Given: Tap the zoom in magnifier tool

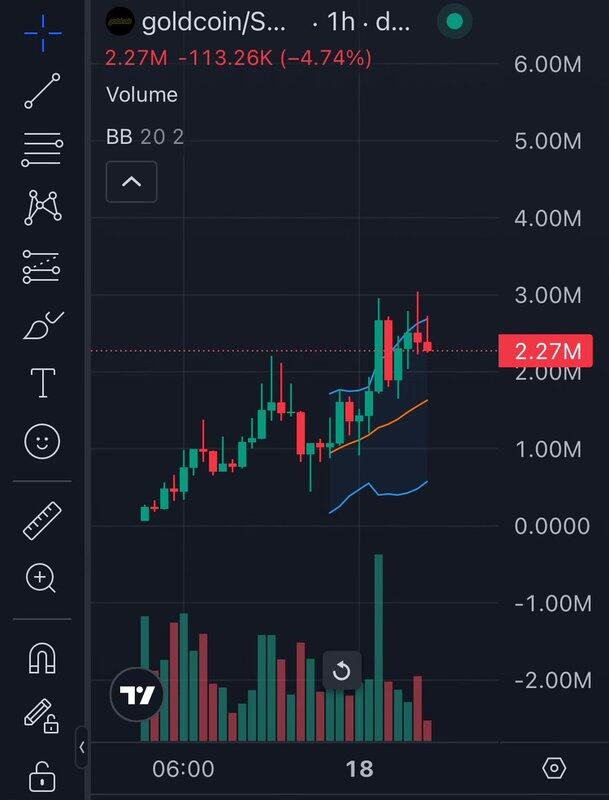Looking at the screenshot, I should point(41,577).
